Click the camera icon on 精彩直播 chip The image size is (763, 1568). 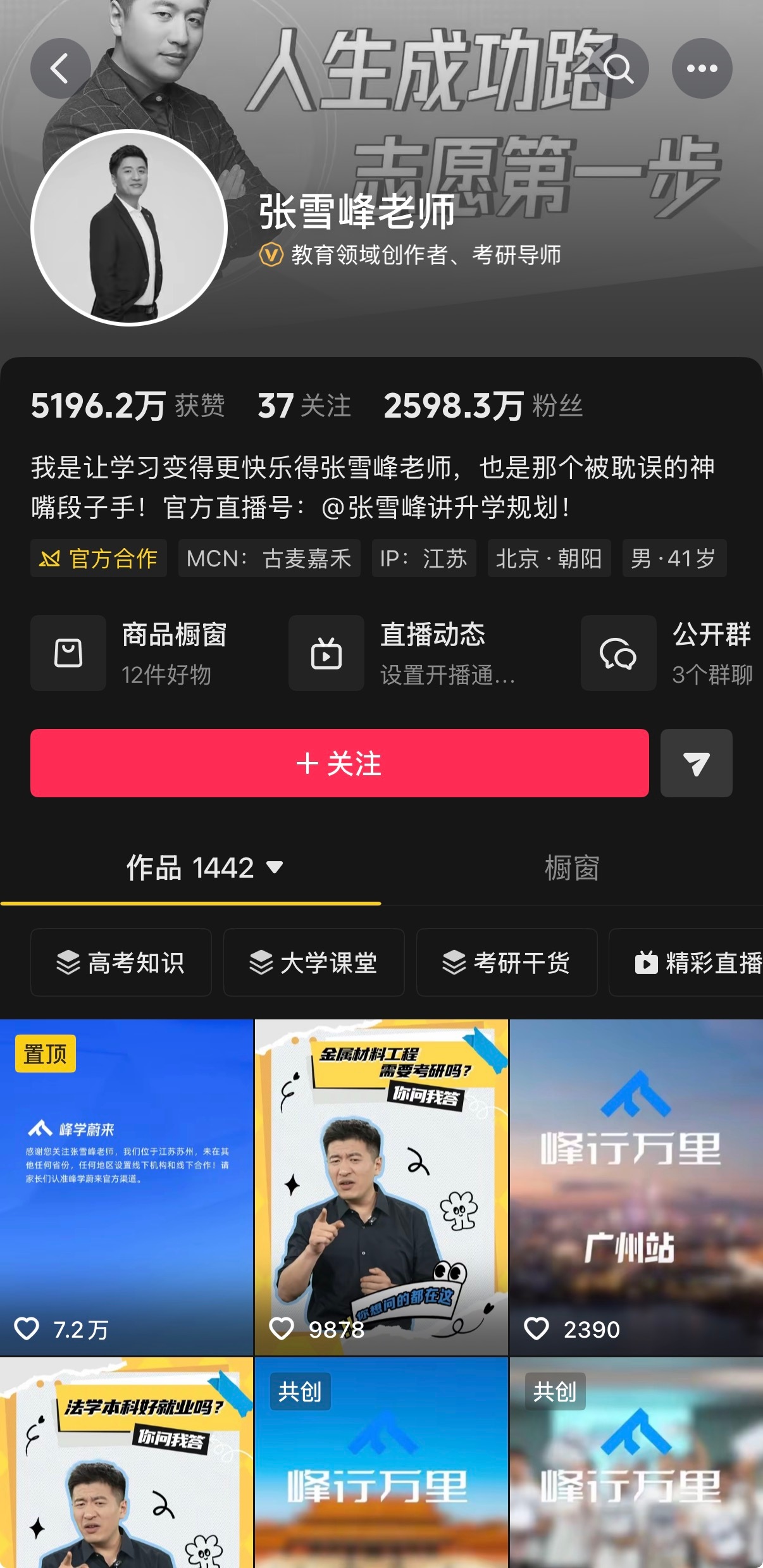(647, 962)
